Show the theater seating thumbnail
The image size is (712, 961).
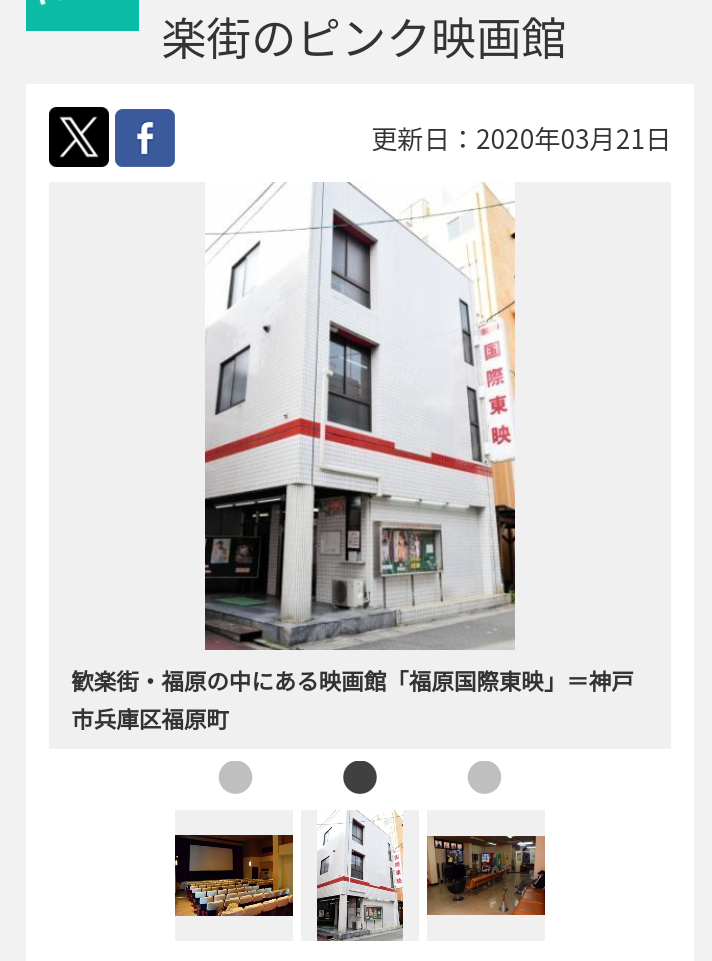(234, 875)
